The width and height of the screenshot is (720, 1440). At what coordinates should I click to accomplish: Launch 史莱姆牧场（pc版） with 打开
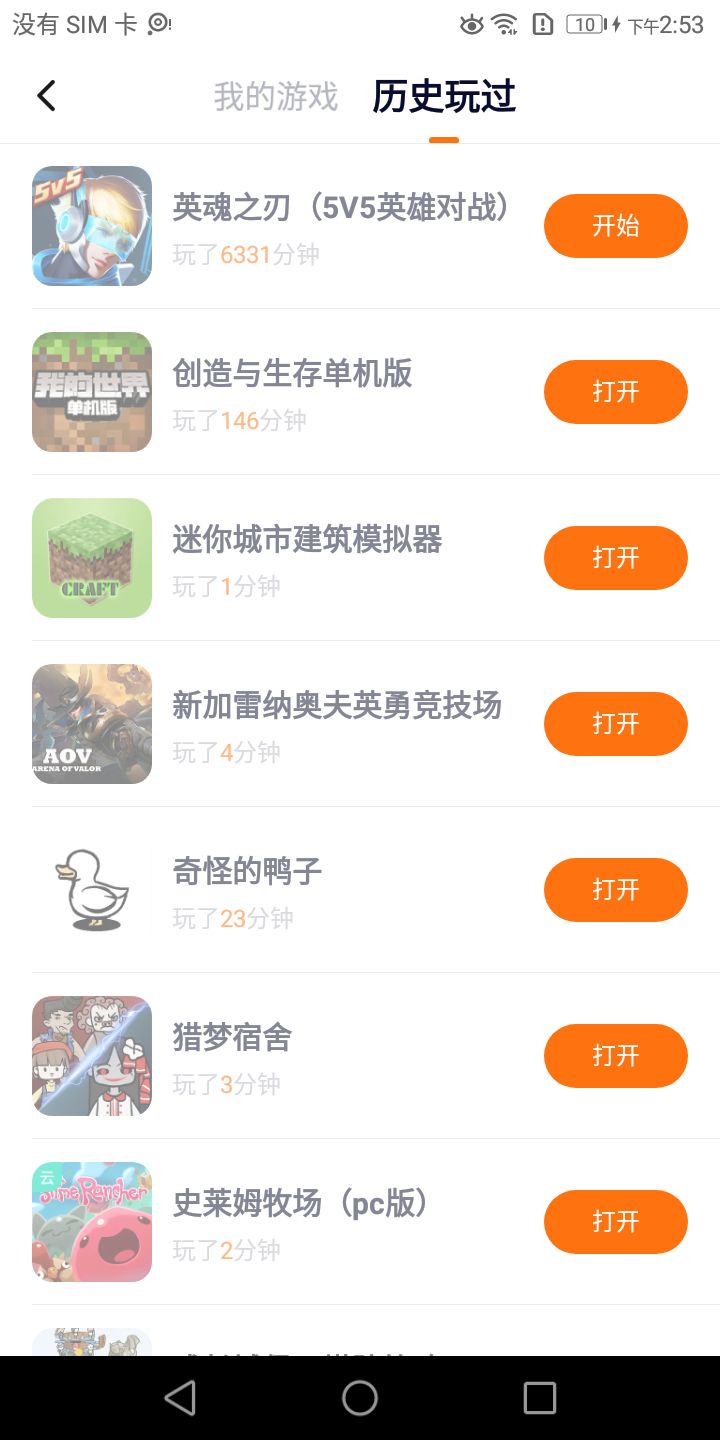pyautogui.click(x=615, y=1222)
